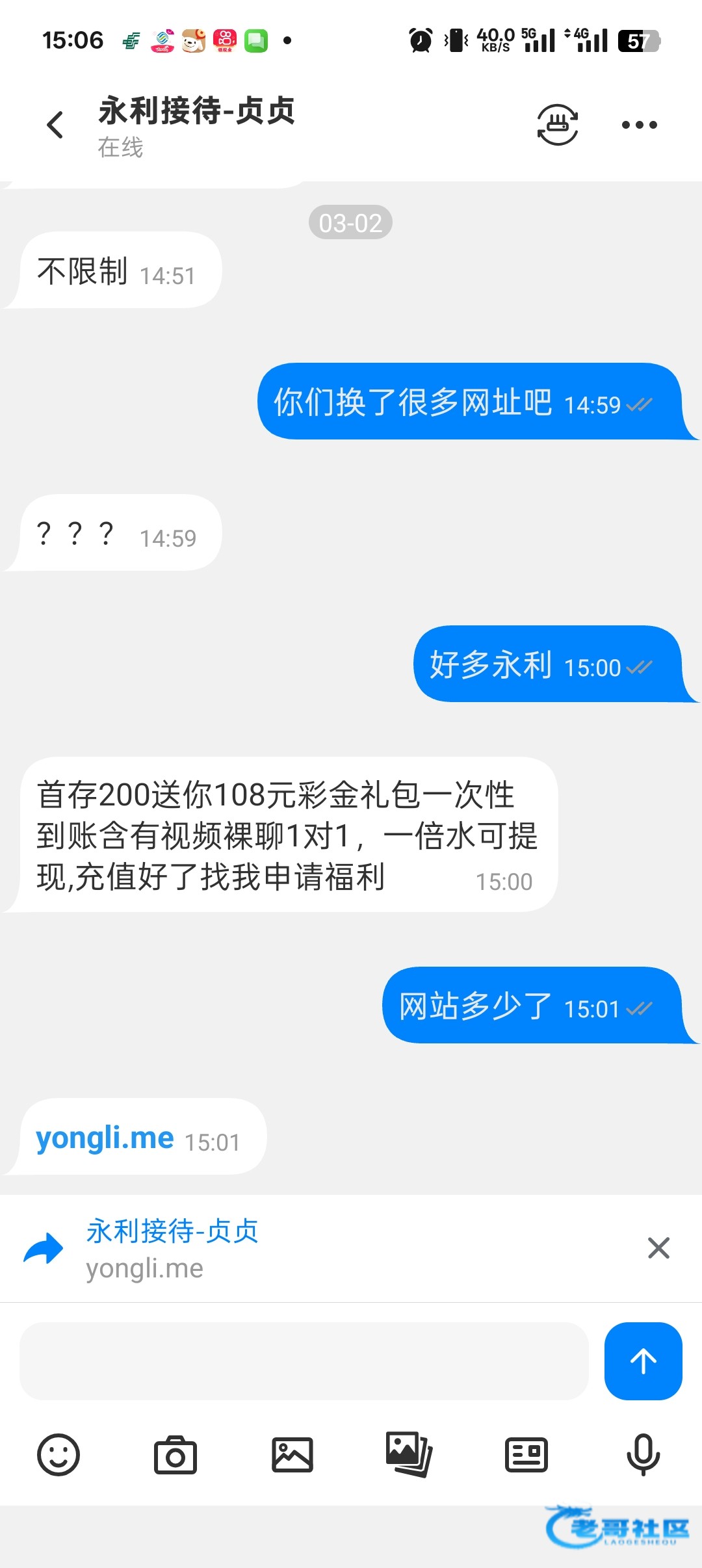Viewport: 702px width, 1568px height.
Task: Attach a single image from gallery
Action: point(292,1455)
